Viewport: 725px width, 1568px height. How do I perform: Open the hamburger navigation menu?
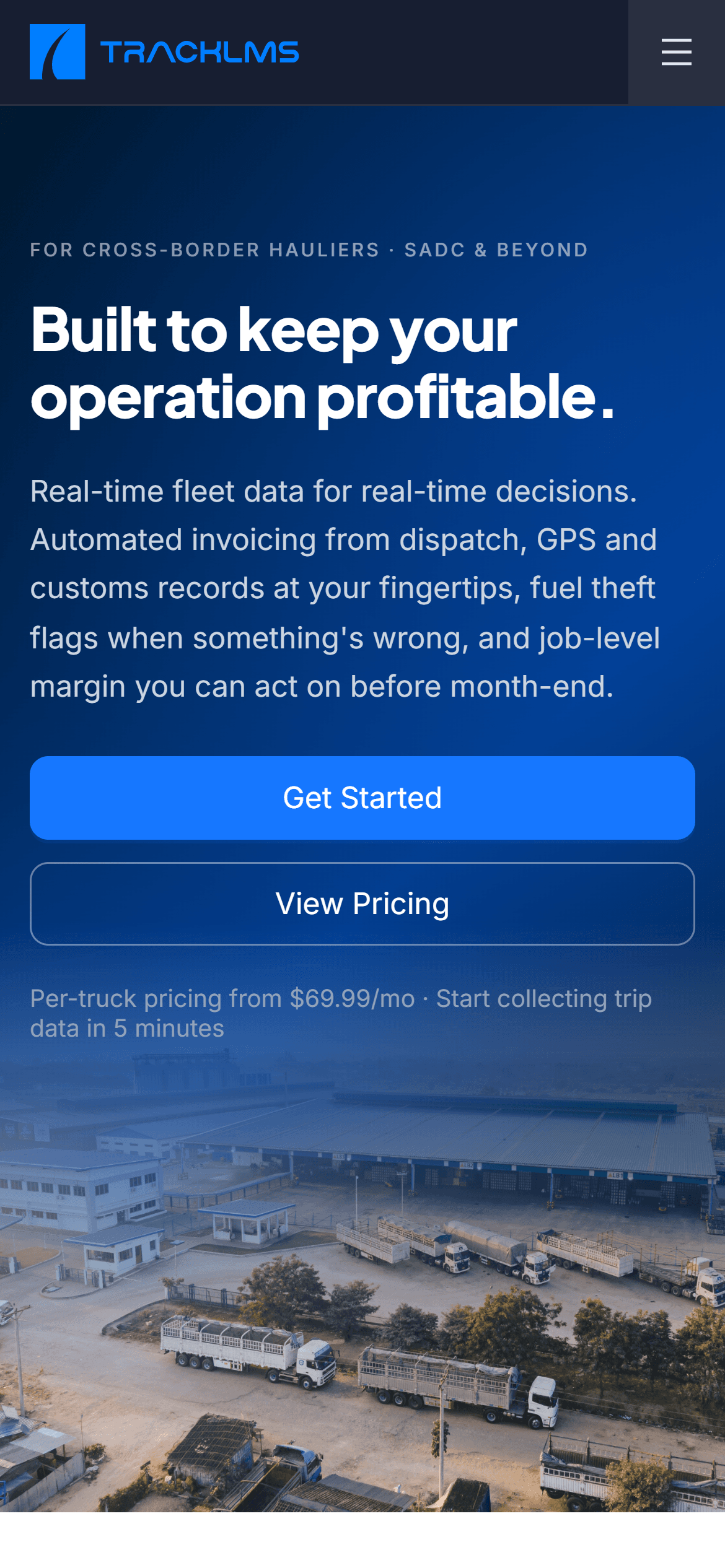point(676,52)
